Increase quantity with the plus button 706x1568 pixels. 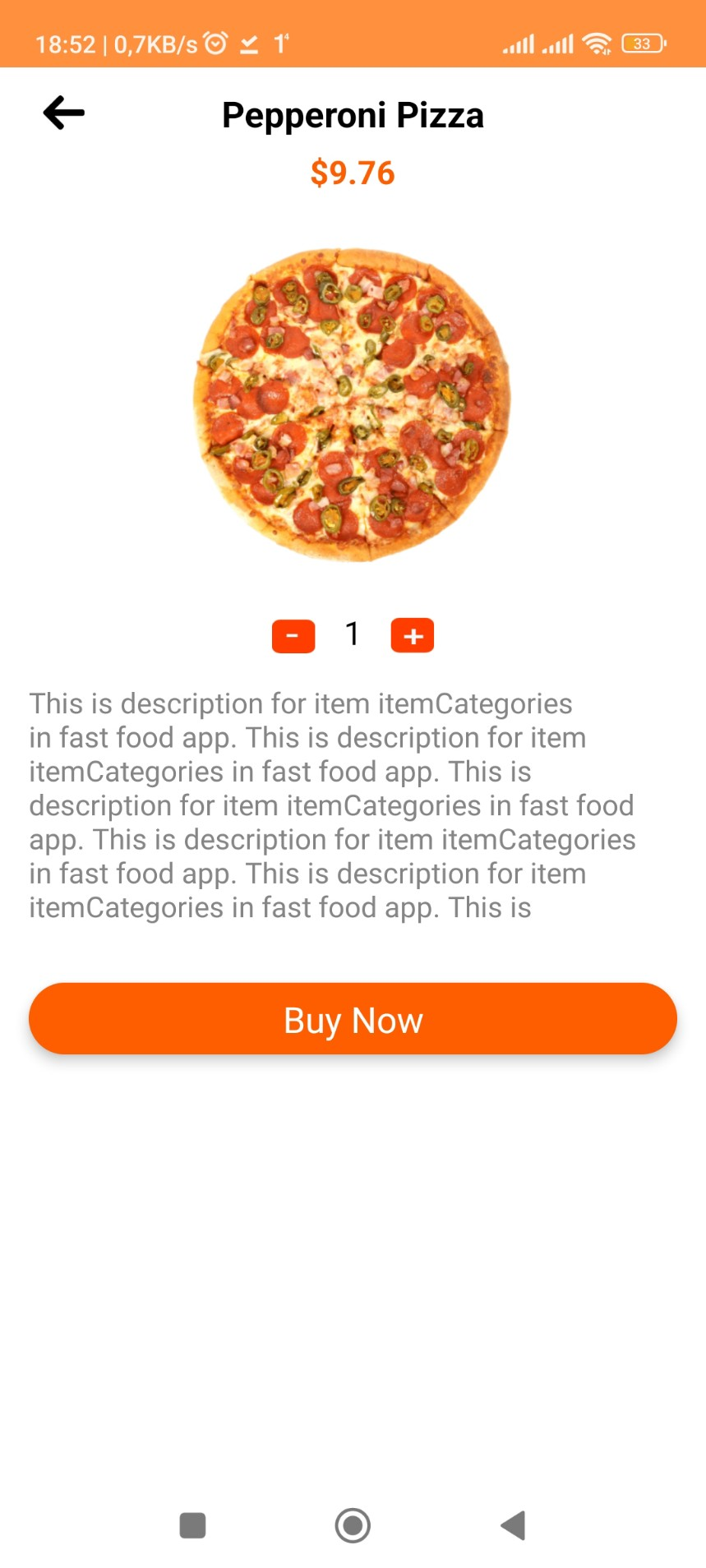click(413, 634)
